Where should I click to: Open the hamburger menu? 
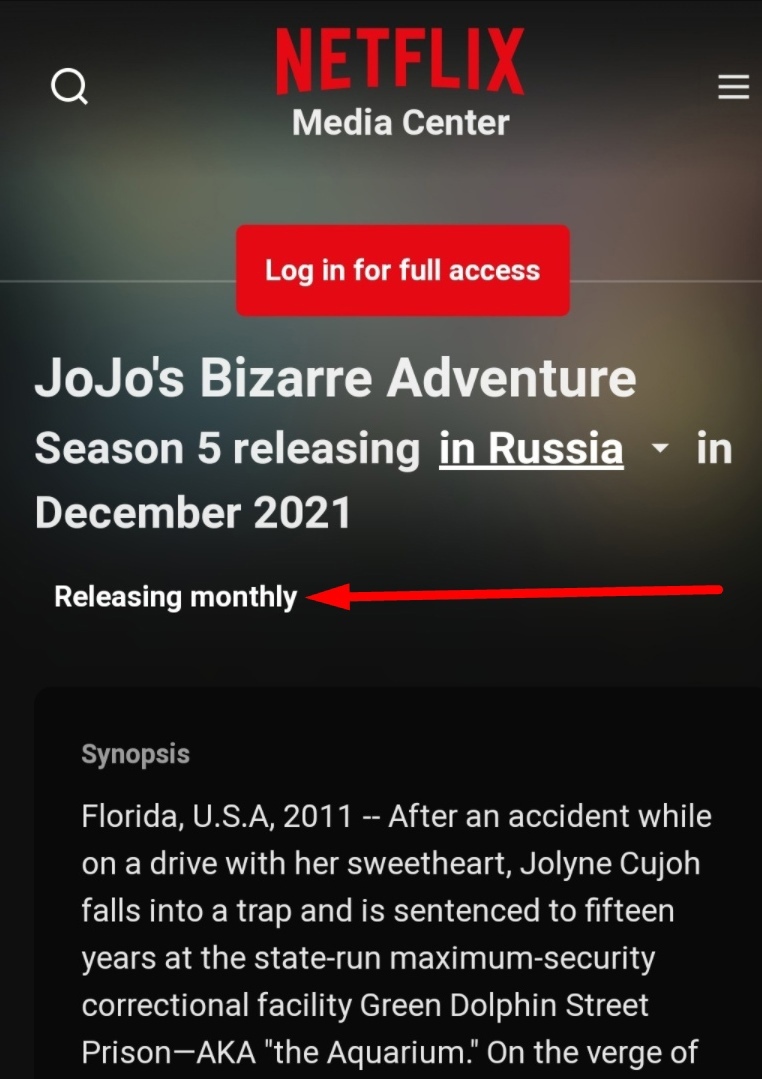[733, 88]
